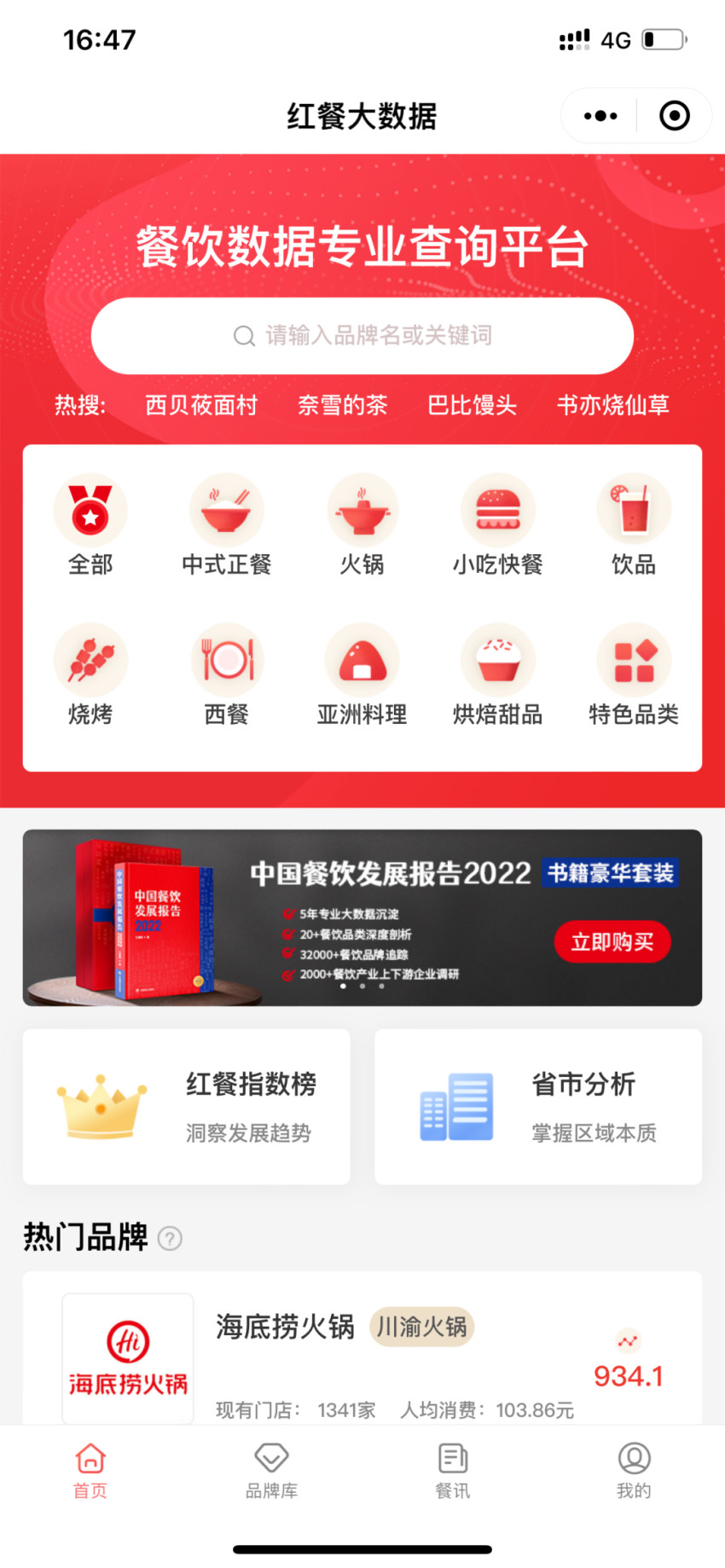Tap the 全部 medal icon to view all

pyautogui.click(x=90, y=509)
